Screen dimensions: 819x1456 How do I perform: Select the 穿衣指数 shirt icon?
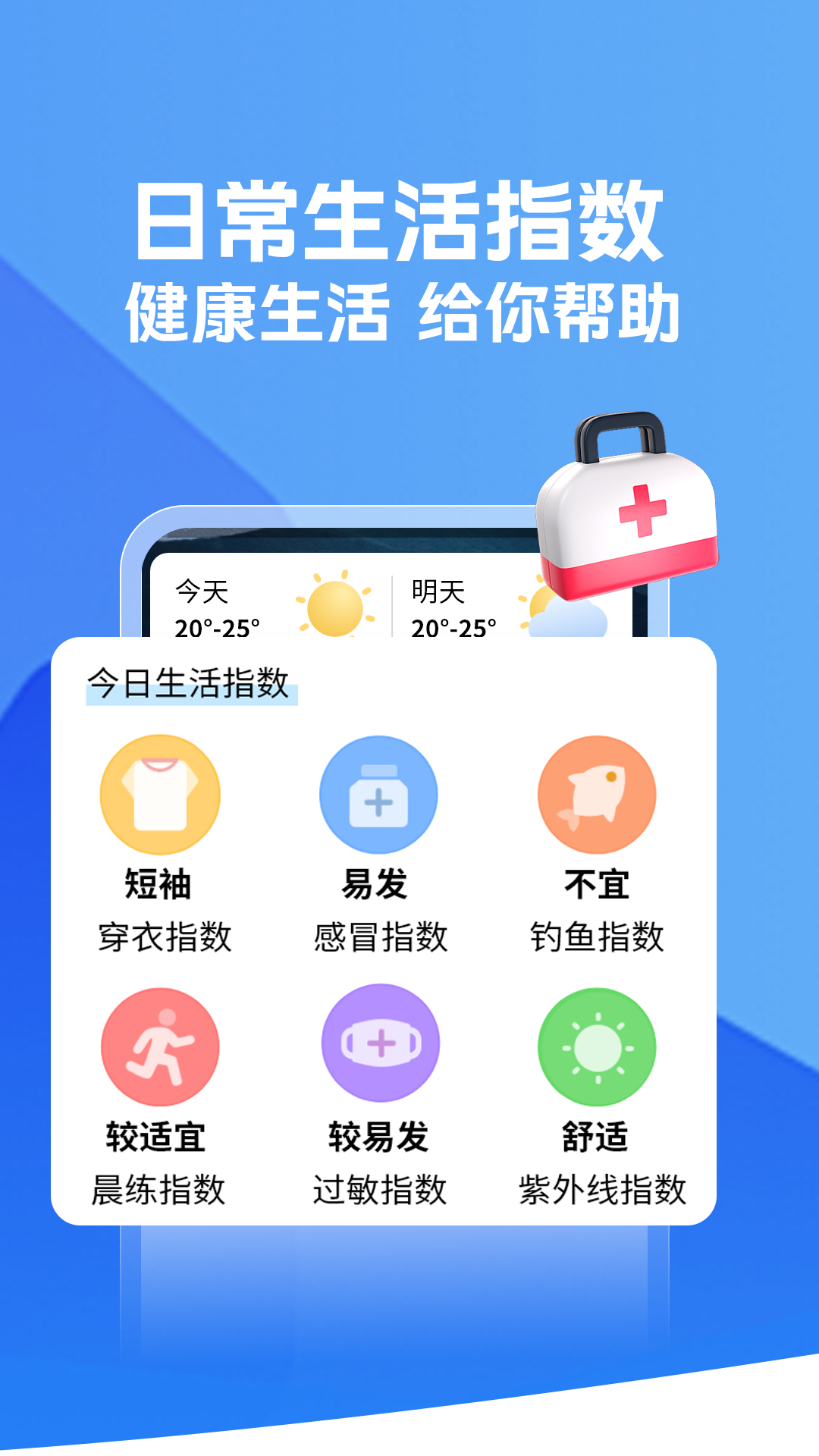click(x=159, y=794)
